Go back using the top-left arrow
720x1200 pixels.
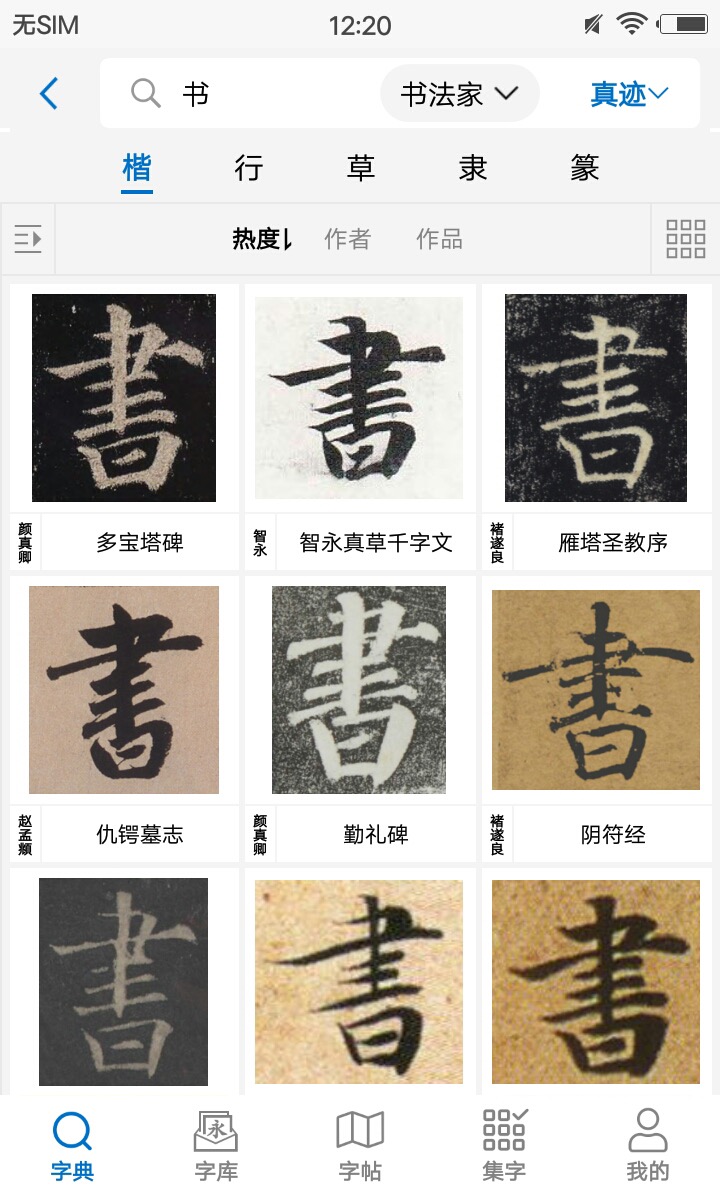click(x=49, y=94)
